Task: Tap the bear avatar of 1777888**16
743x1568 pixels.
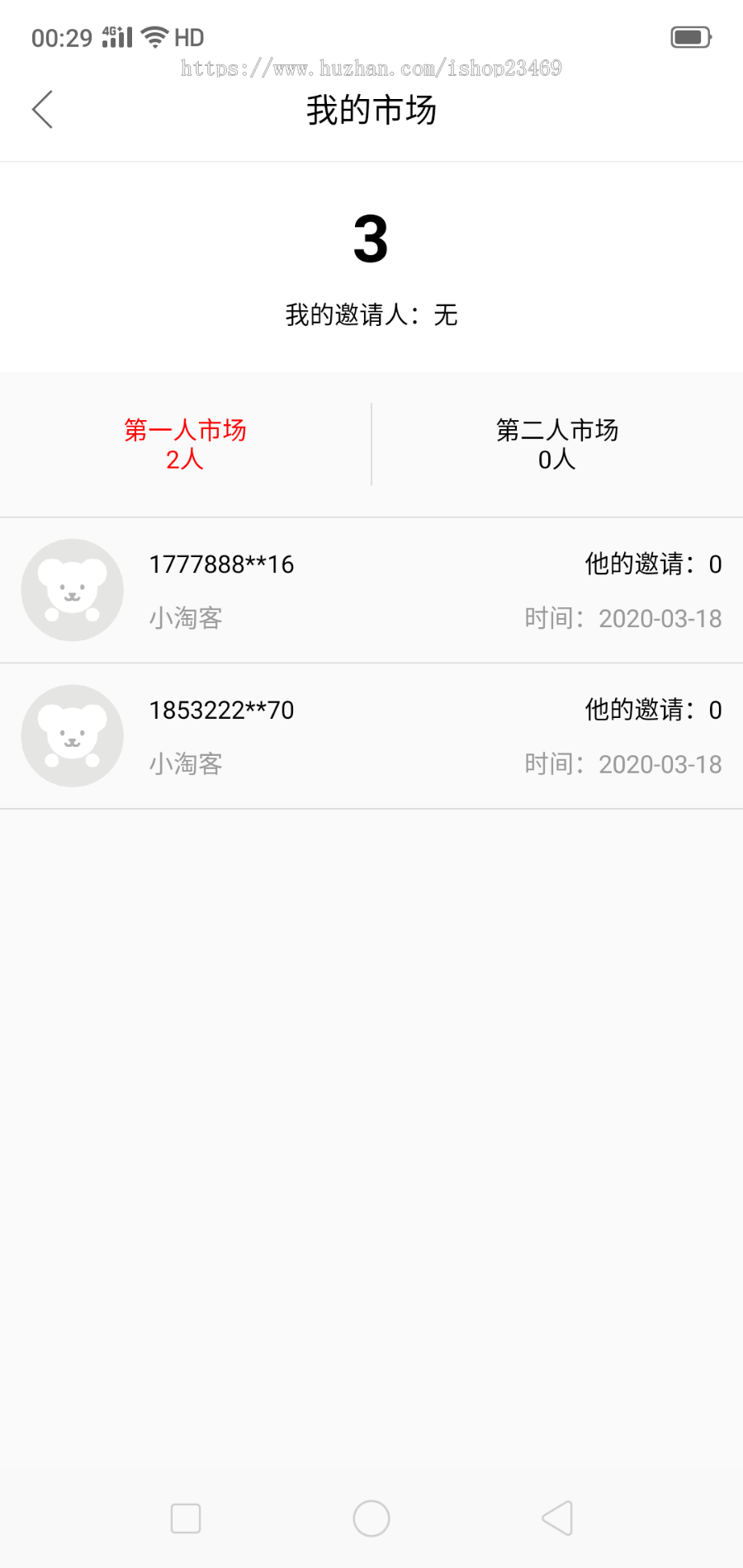Action: [72, 590]
